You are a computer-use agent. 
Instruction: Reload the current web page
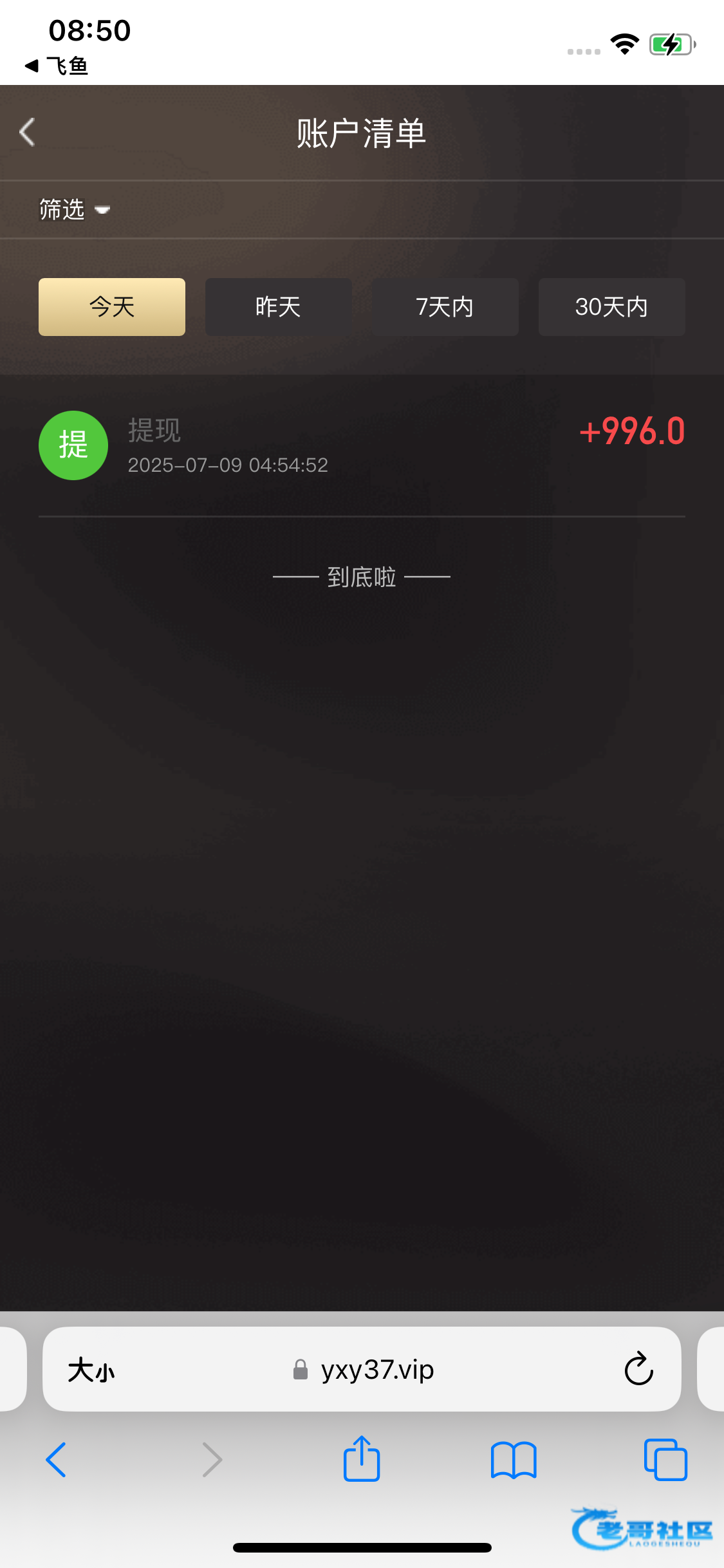point(638,1368)
